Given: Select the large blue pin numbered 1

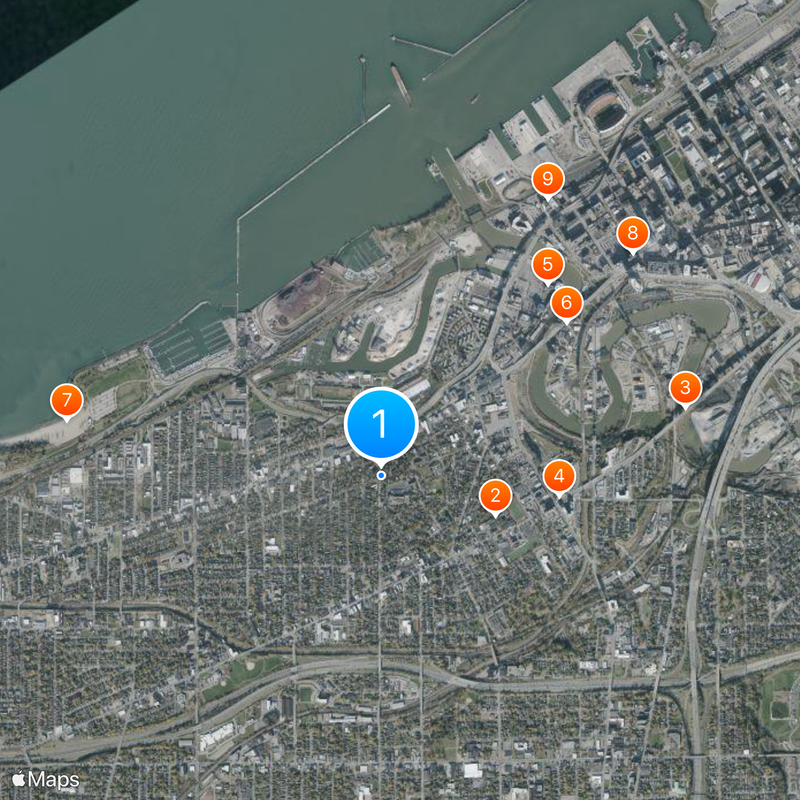Looking at the screenshot, I should (380, 424).
